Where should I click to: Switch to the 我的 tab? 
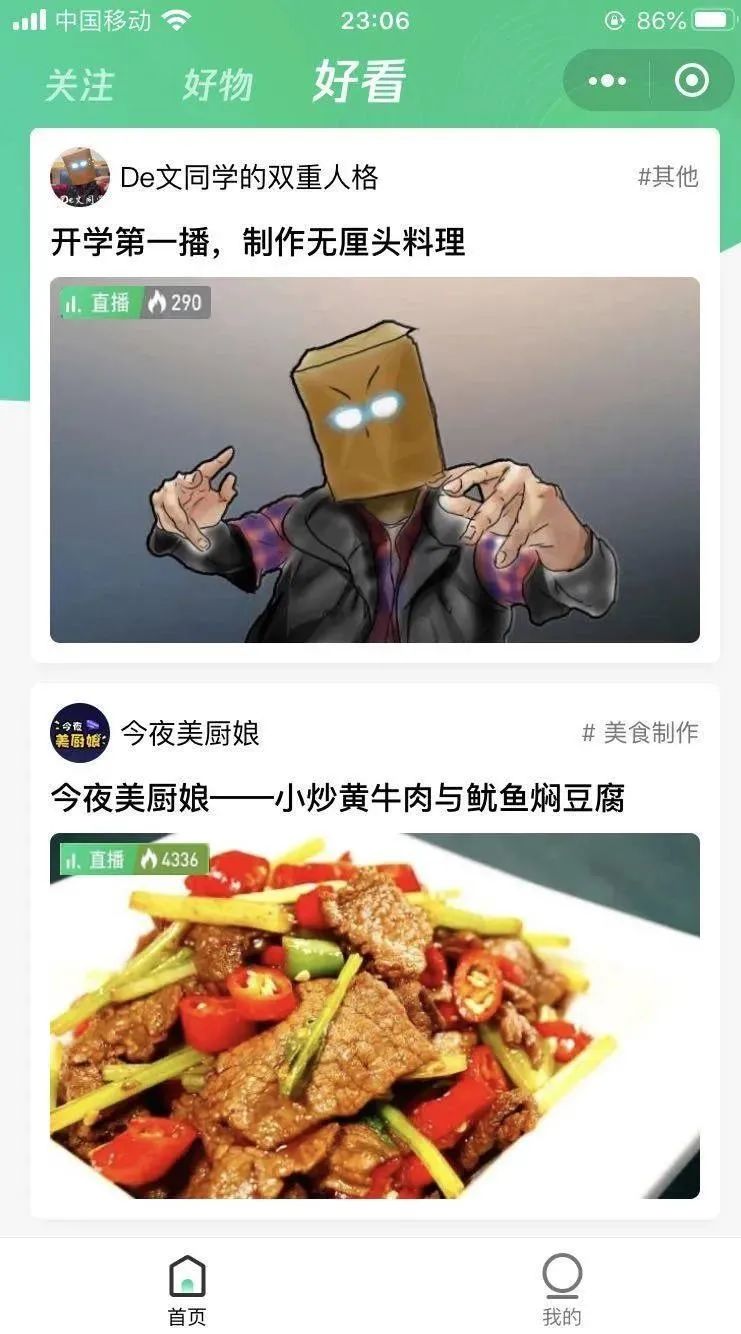pyautogui.click(x=562, y=1288)
